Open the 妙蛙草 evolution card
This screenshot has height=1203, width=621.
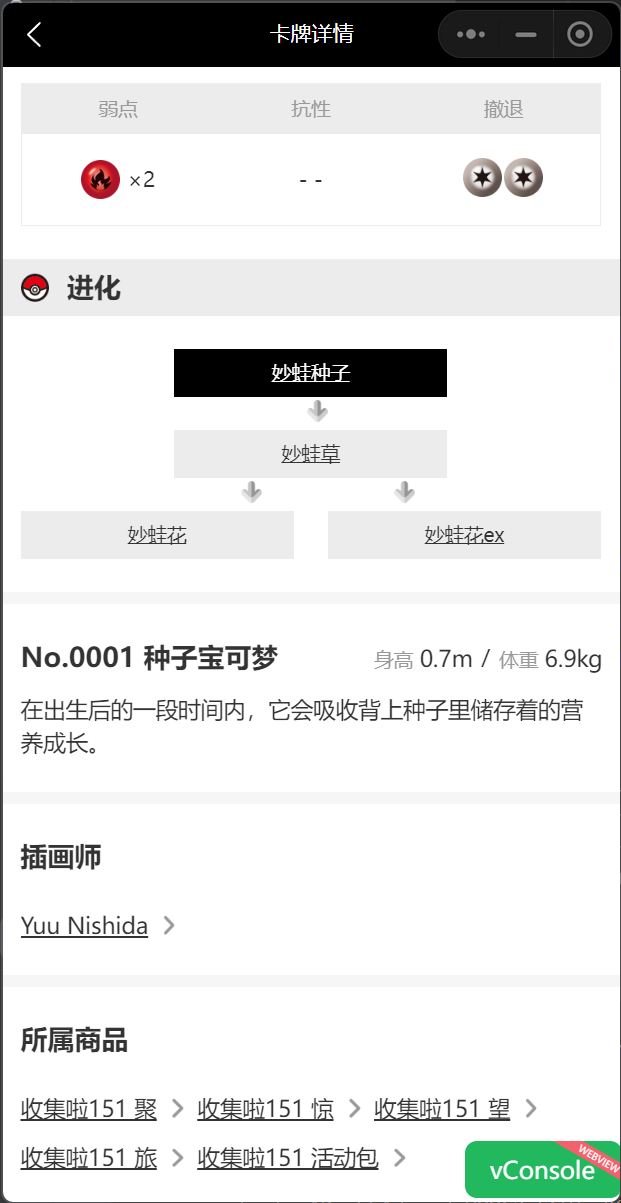tap(310, 454)
